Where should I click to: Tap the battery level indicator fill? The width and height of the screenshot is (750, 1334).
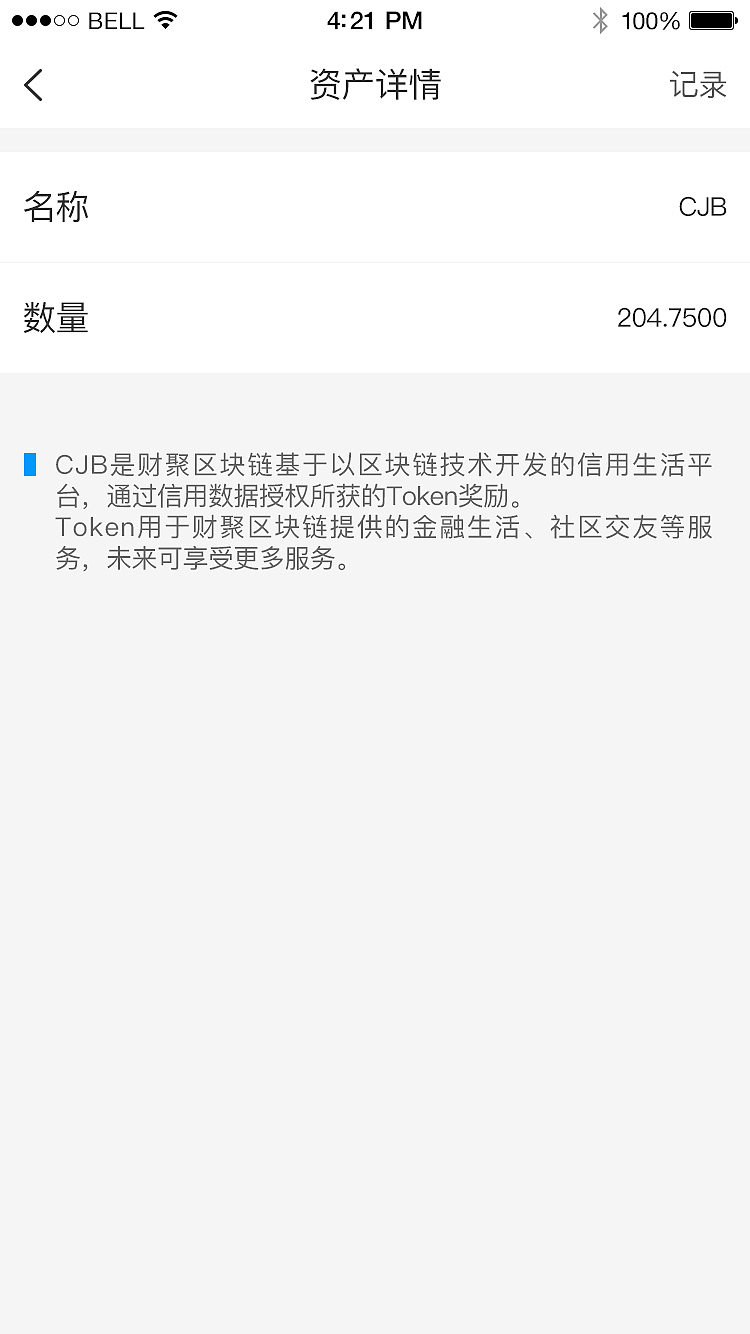coord(710,19)
